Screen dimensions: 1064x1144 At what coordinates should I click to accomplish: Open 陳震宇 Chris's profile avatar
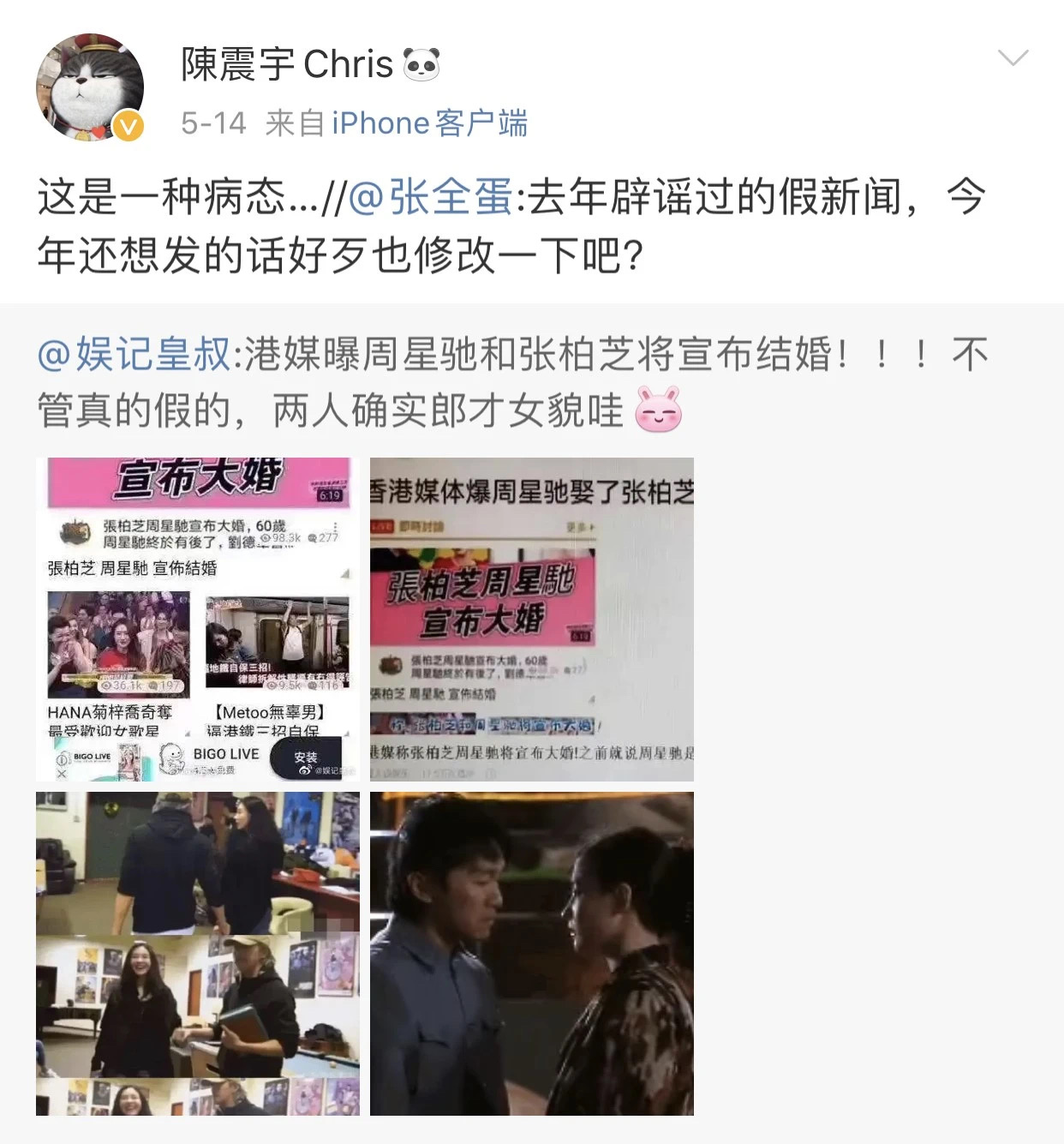pos(89,87)
